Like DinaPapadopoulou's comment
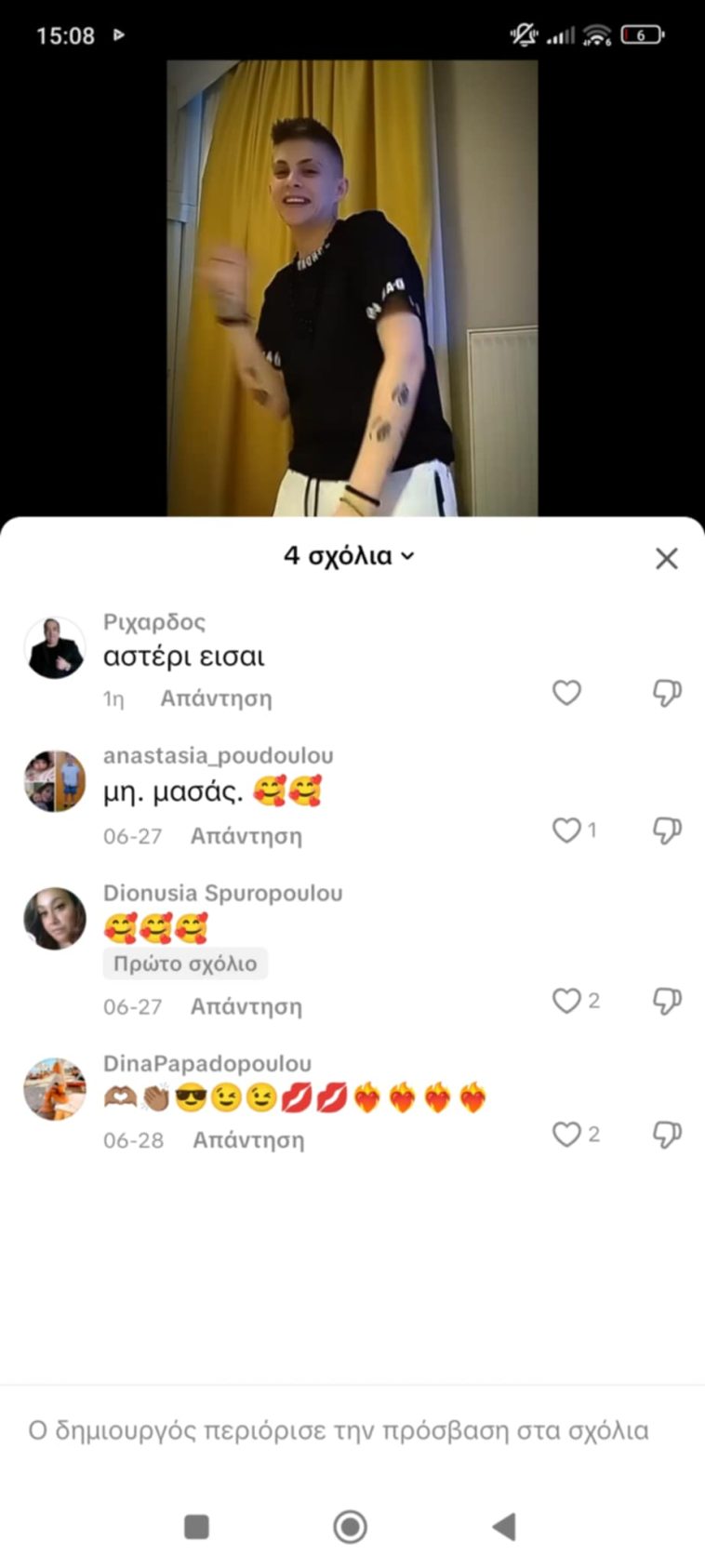 pos(566,1134)
